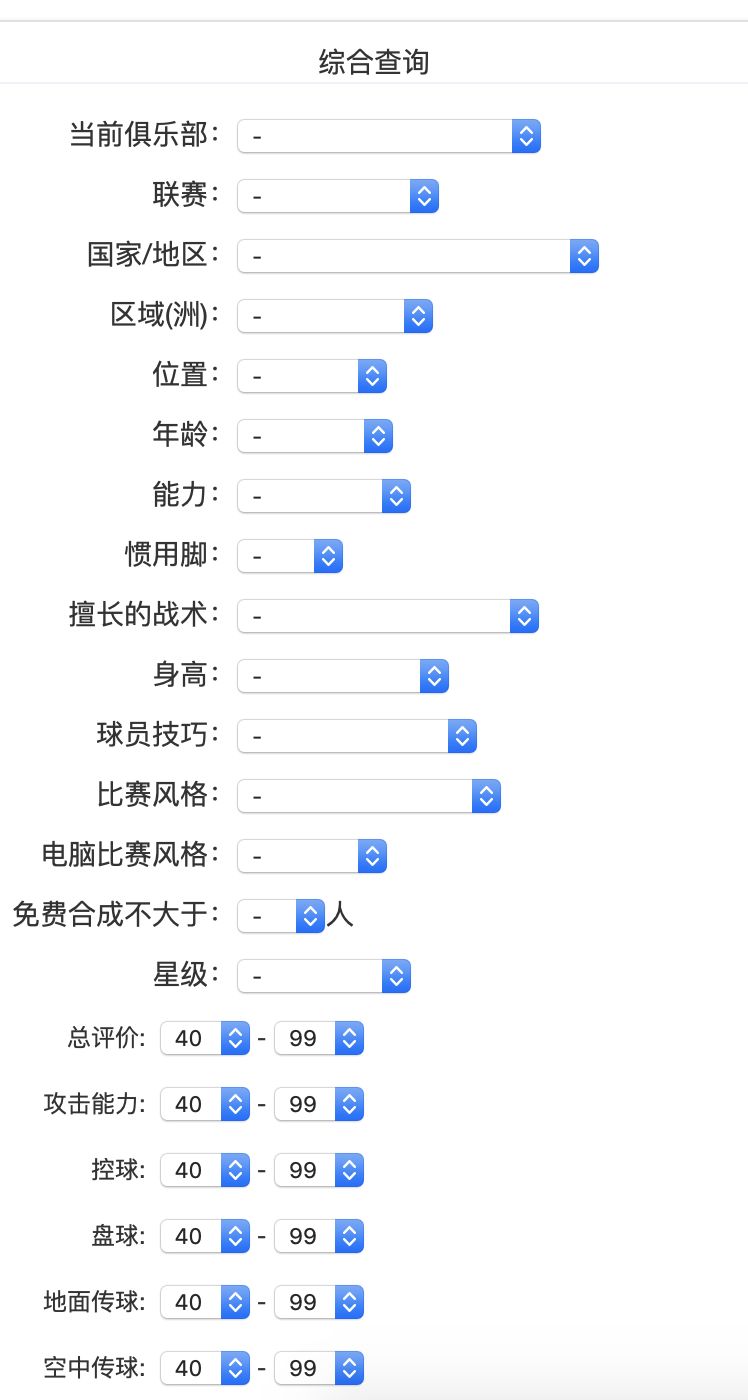Expand the 能力 dropdown
748x1400 pixels.
point(324,496)
